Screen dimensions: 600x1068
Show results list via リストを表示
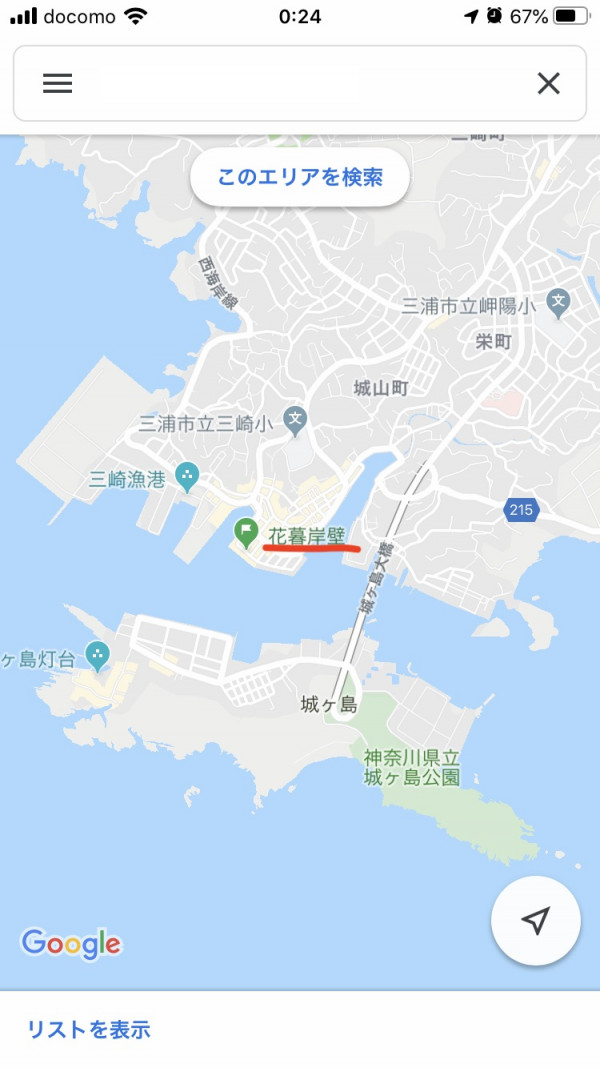tap(89, 1029)
